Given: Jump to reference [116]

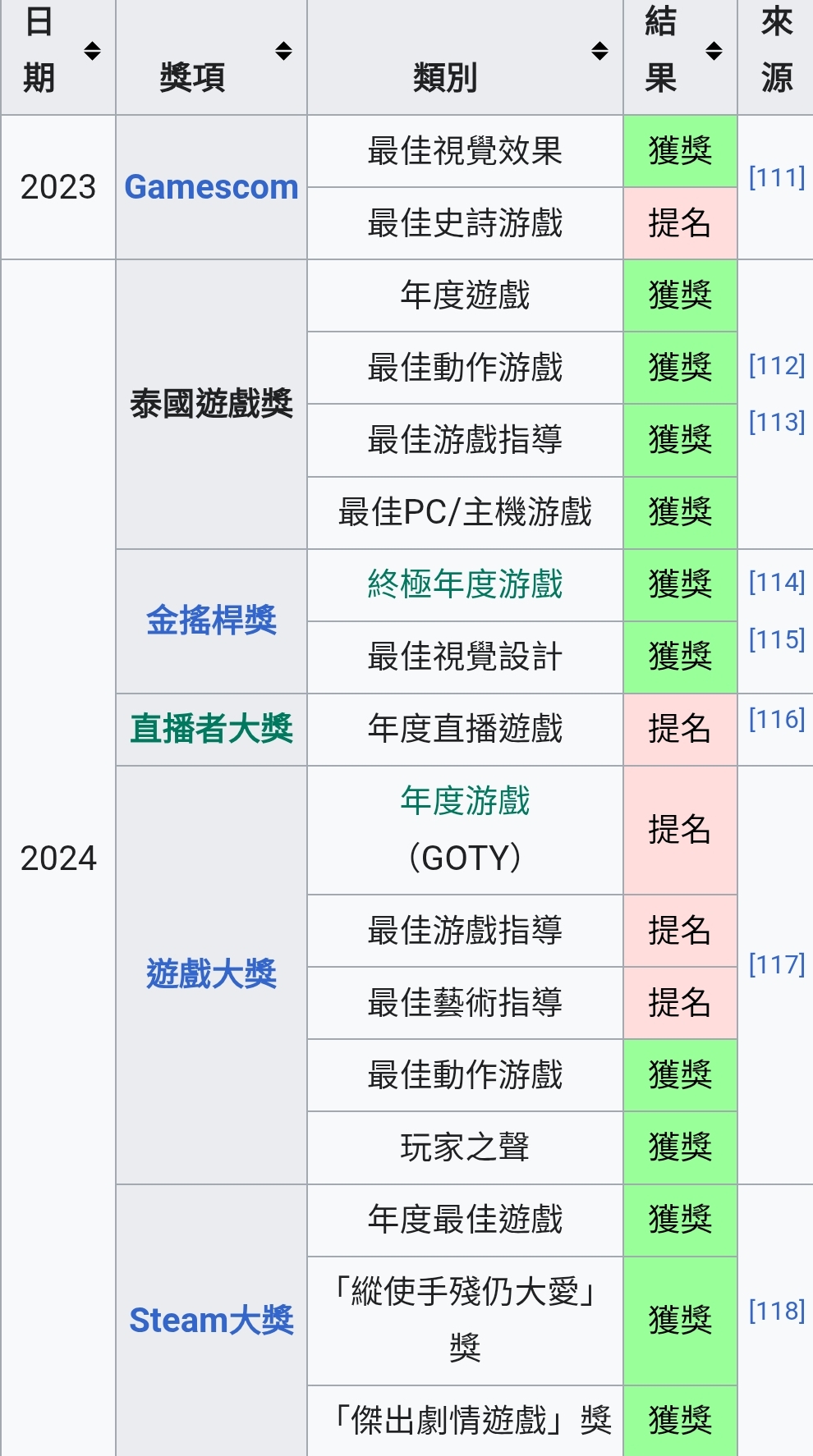Looking at the screenshot, I should (x=777, y=719).
